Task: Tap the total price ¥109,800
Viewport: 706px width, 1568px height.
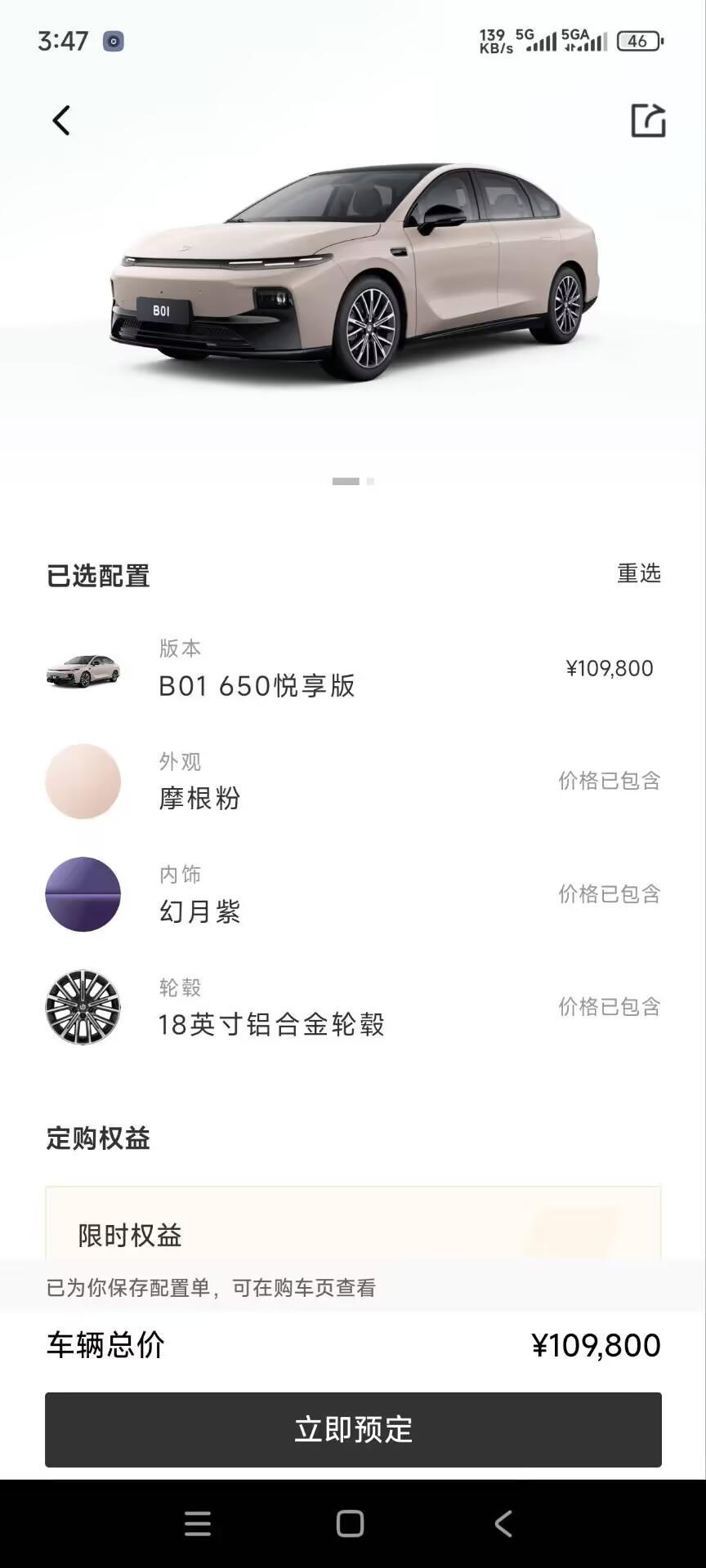Action: (597, 1344)
